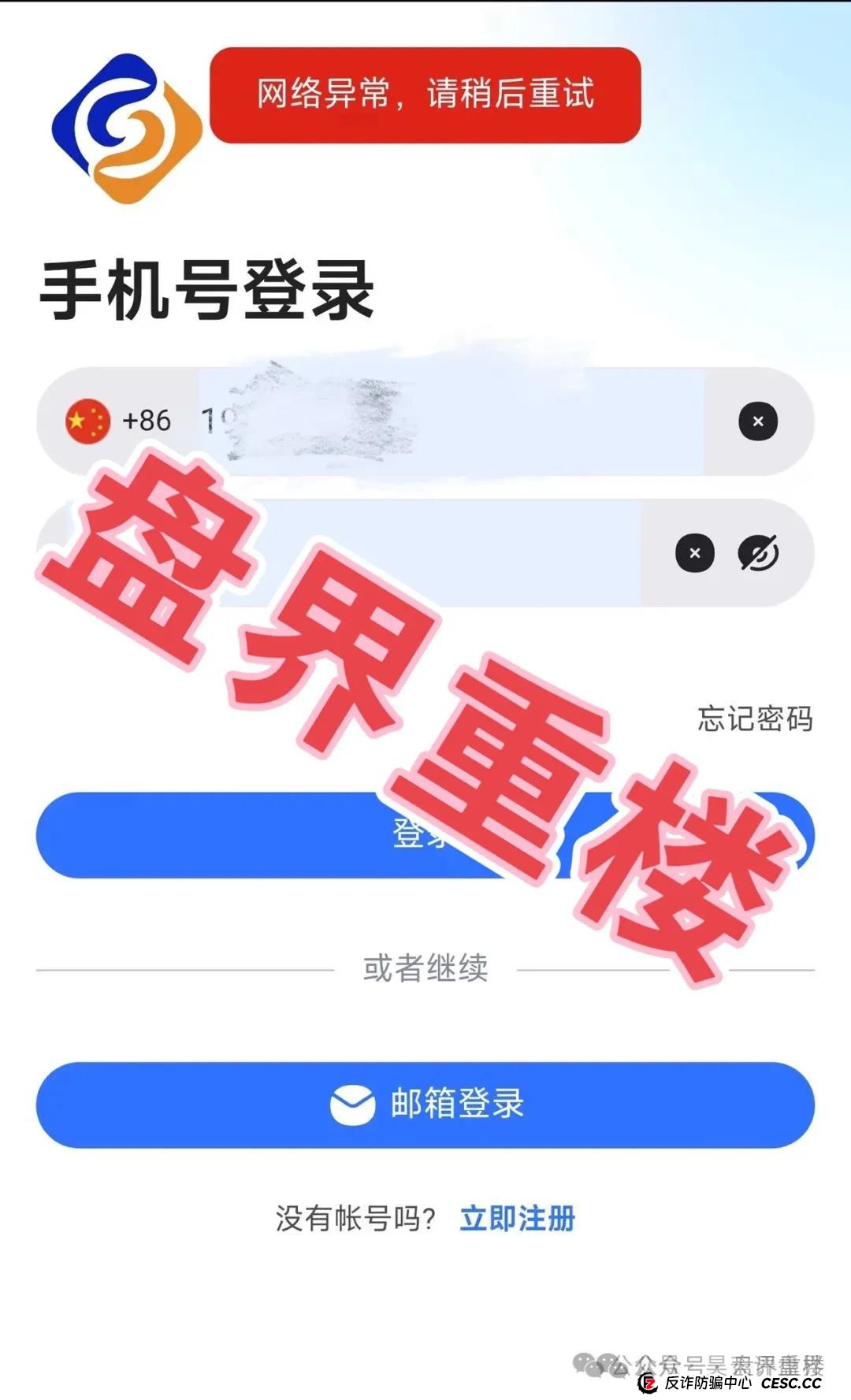Toggle password visibility eye icon
851x1400 pixels.
758,553
